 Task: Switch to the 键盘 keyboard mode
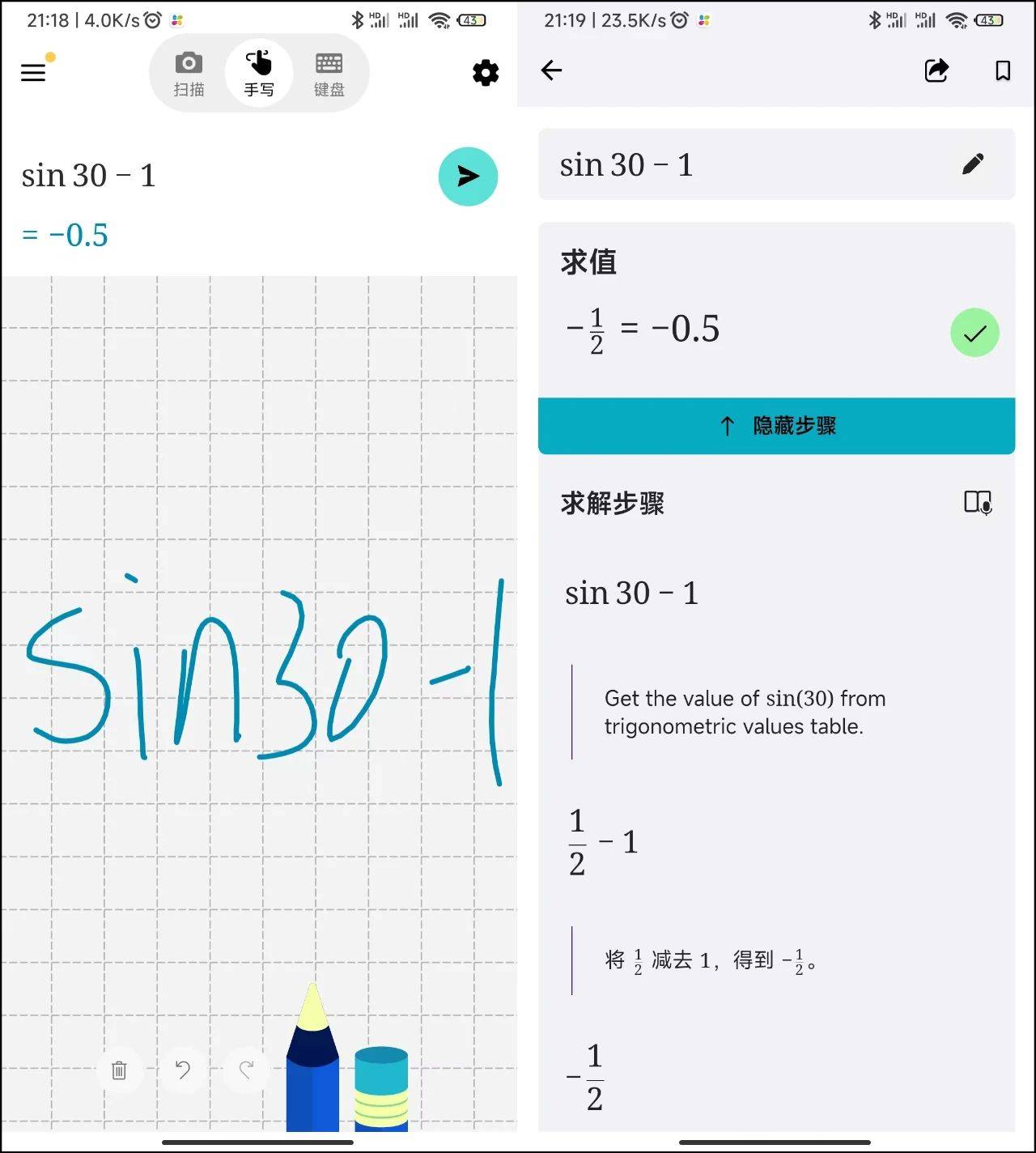pyautogui.click(x=329, y=74)
